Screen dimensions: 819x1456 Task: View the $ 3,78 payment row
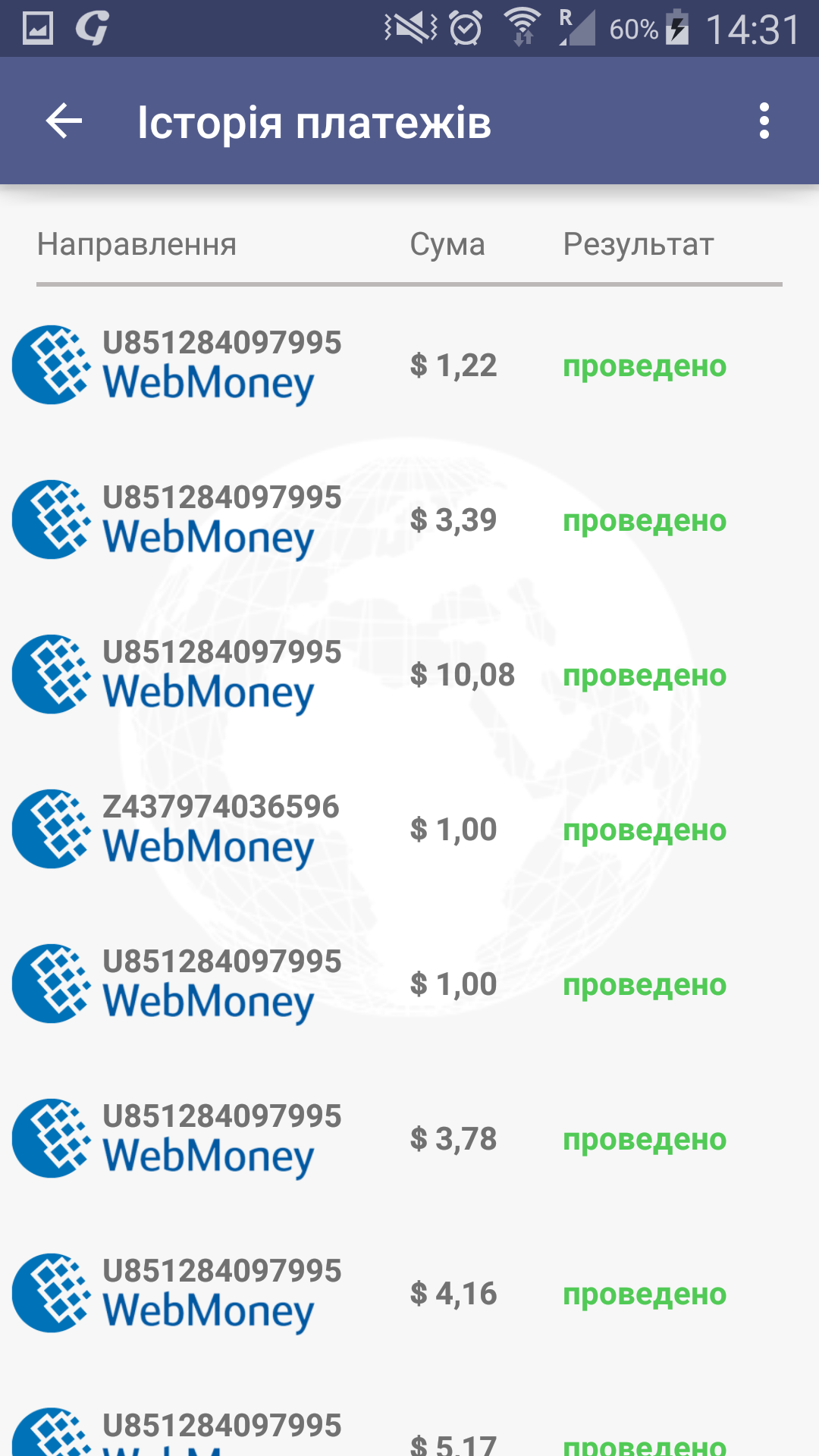[x=409, y=1139]
